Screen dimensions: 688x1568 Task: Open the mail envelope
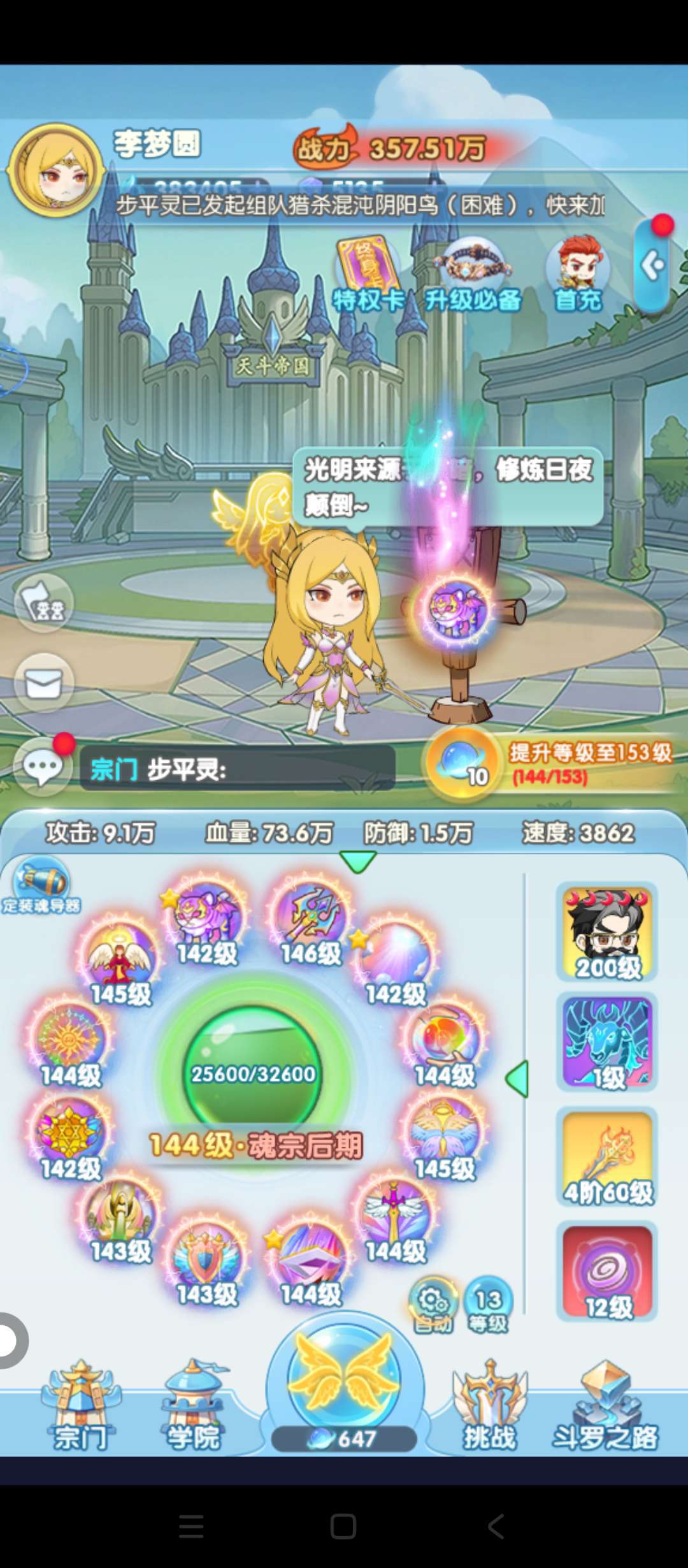click(x=43, y=684)
